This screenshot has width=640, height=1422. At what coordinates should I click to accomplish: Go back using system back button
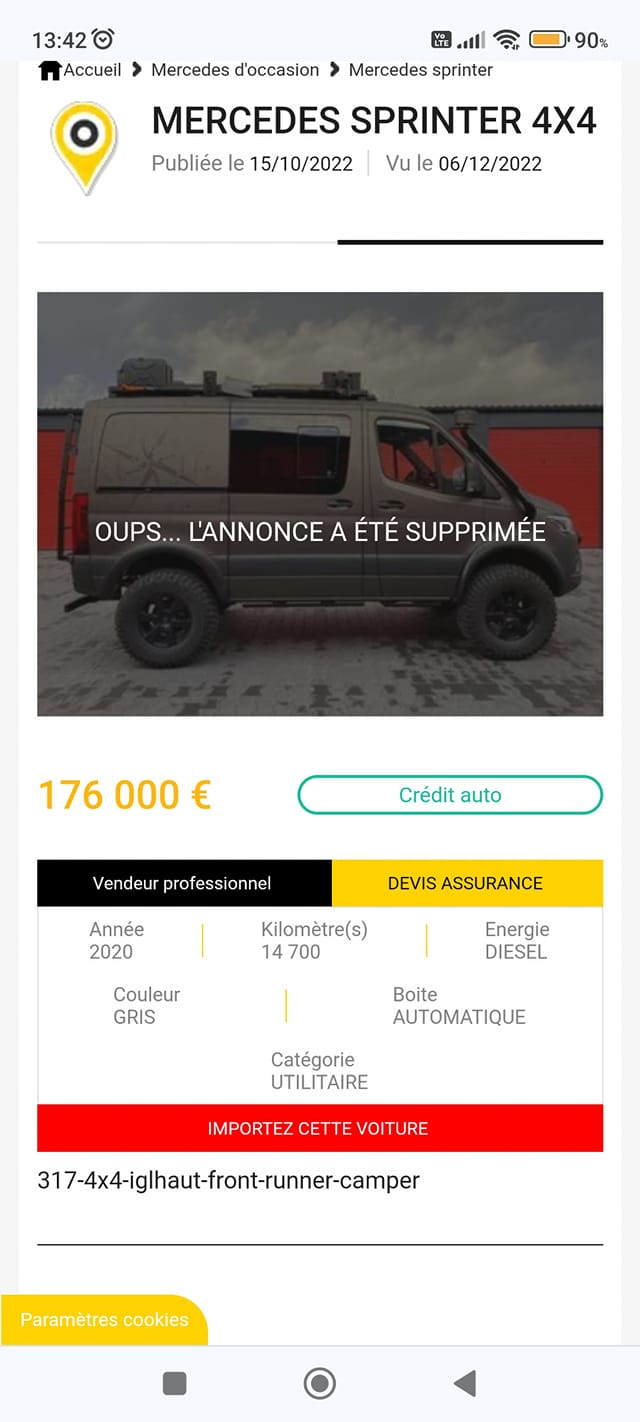[x=464, y=1383]
